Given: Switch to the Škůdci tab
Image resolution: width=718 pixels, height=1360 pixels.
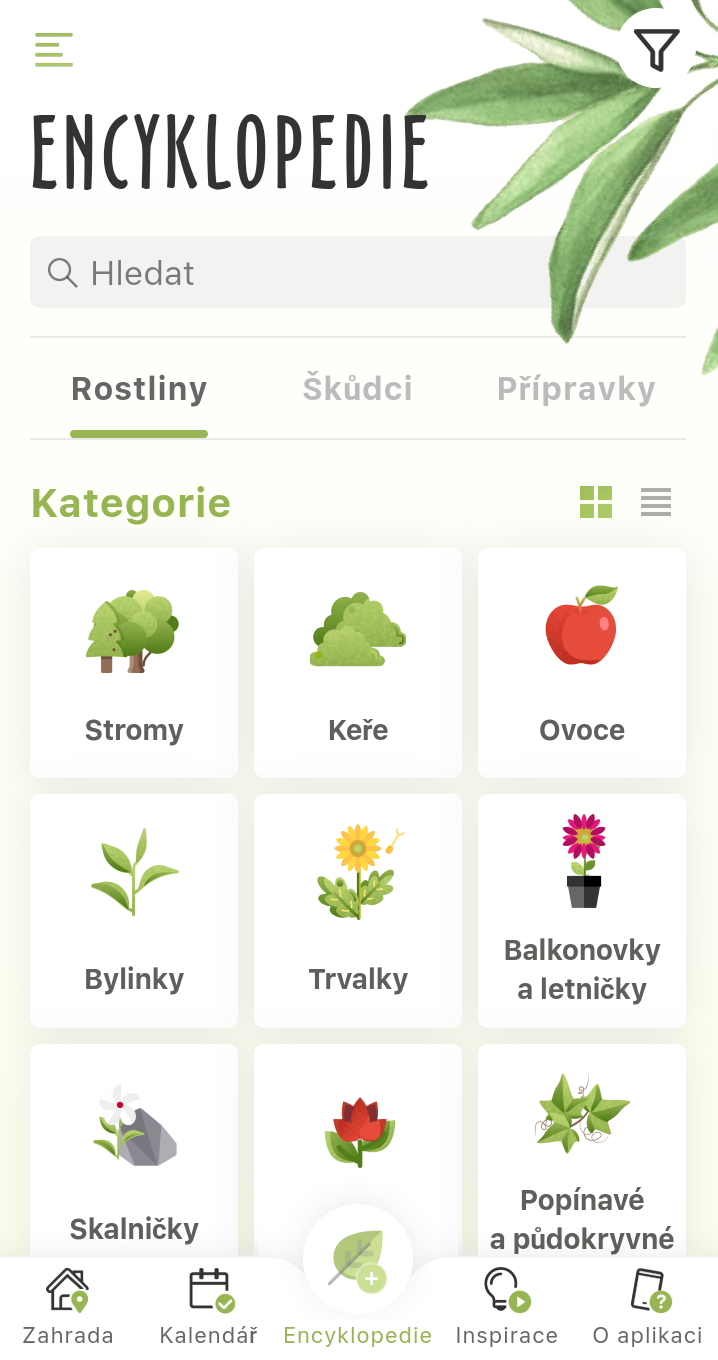Looking at the screenshot, I should pyautogui.click(x=357, y=389).
